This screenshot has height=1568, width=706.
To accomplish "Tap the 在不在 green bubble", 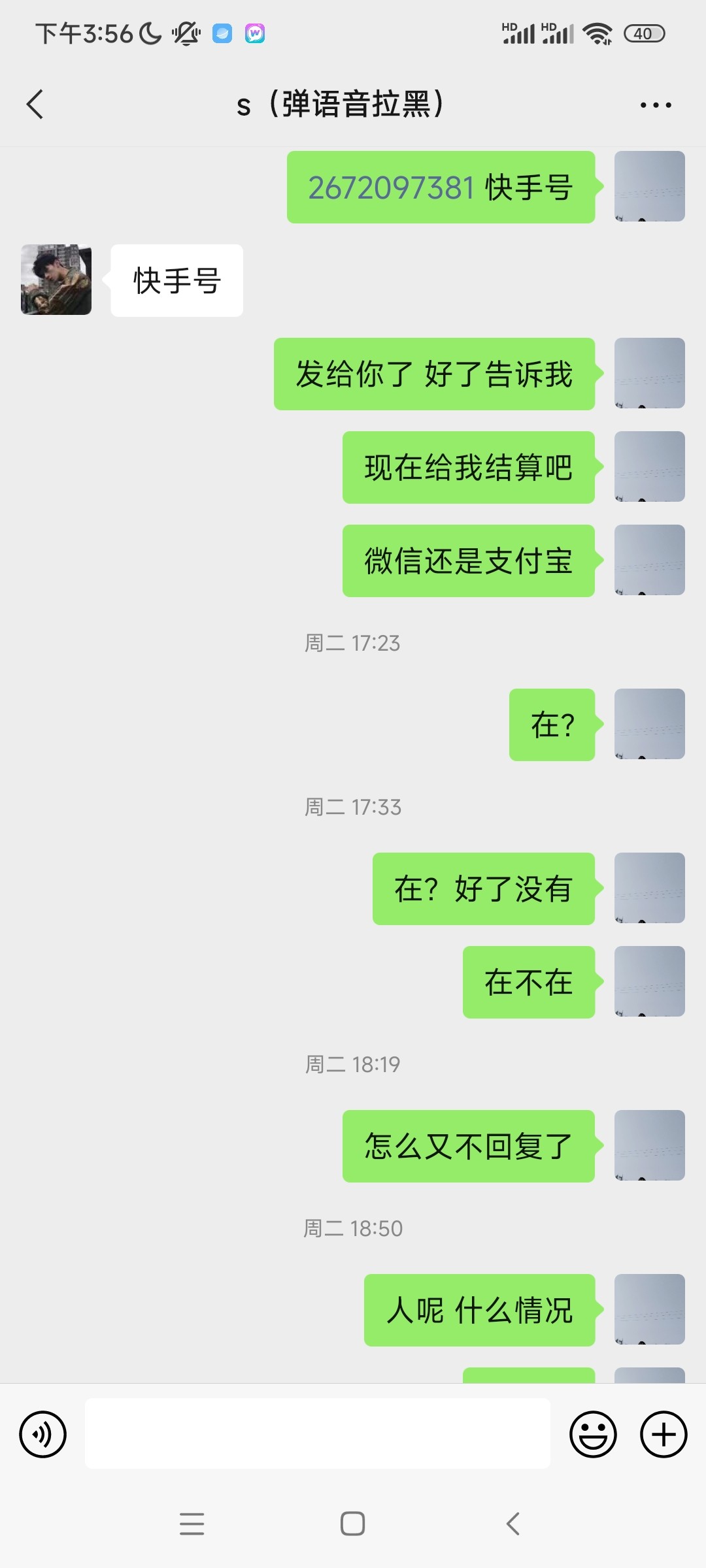I will pyautogui.click(x=527, y=982).
